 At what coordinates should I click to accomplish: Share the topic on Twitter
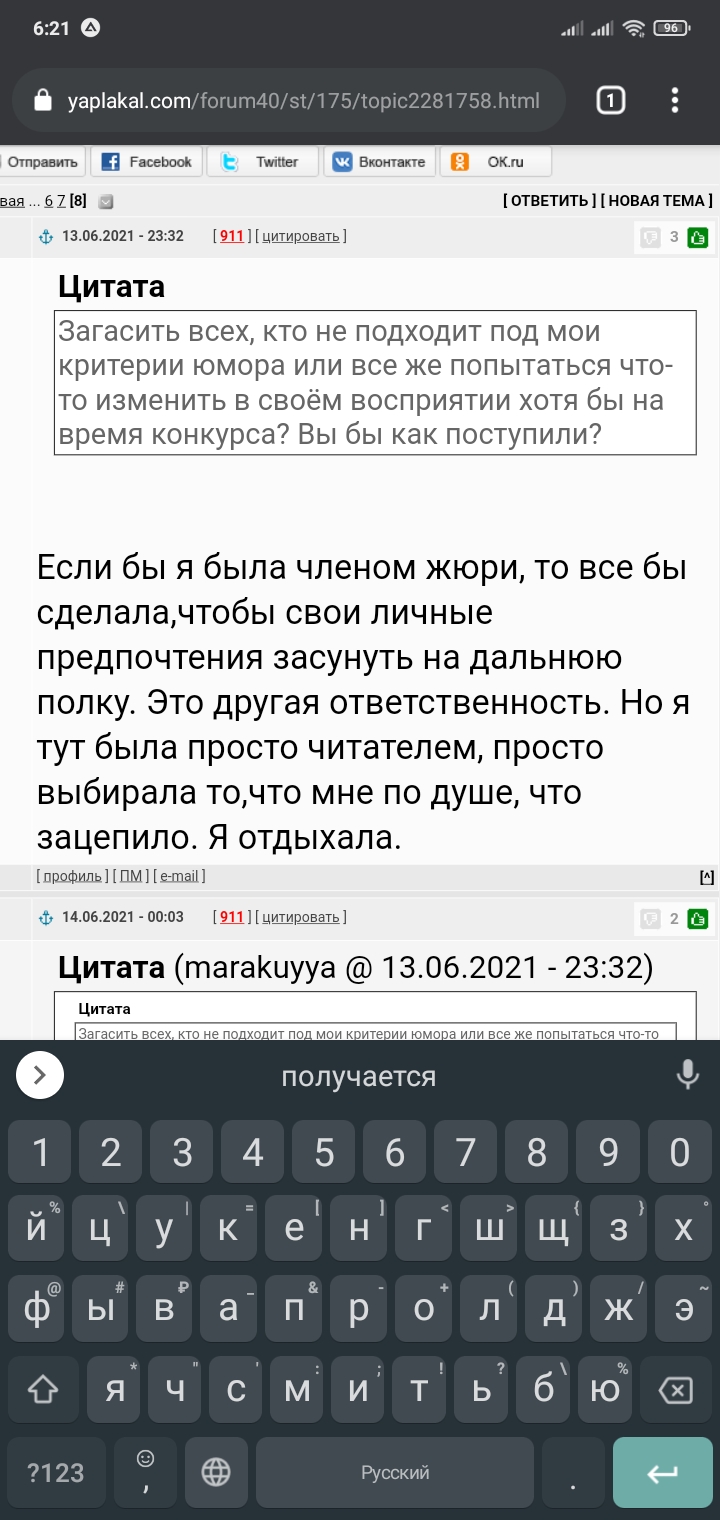point(263,162)
